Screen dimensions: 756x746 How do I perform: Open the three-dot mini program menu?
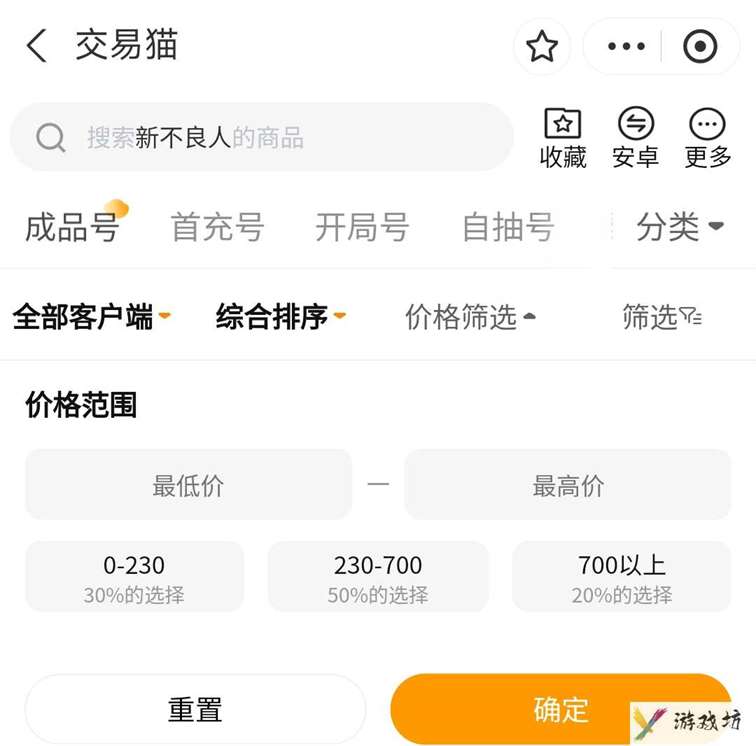click(x=626, y=46)
